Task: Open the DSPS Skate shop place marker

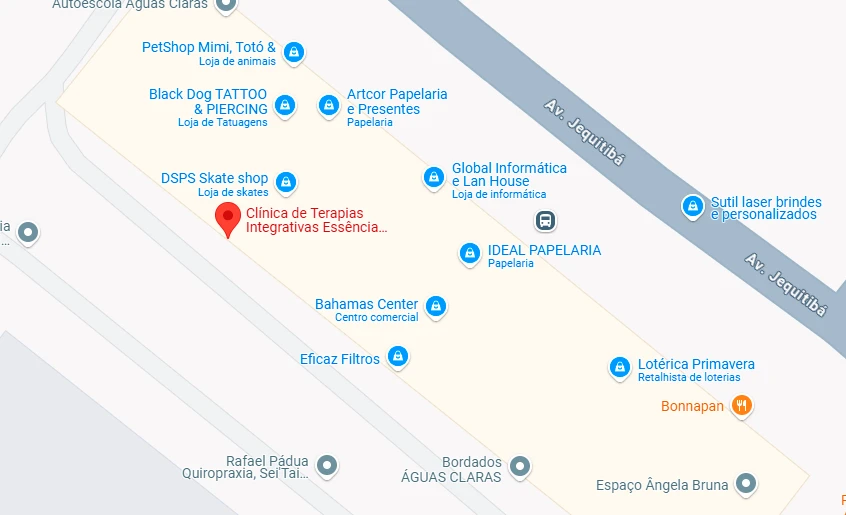Action: pos(286,181)
